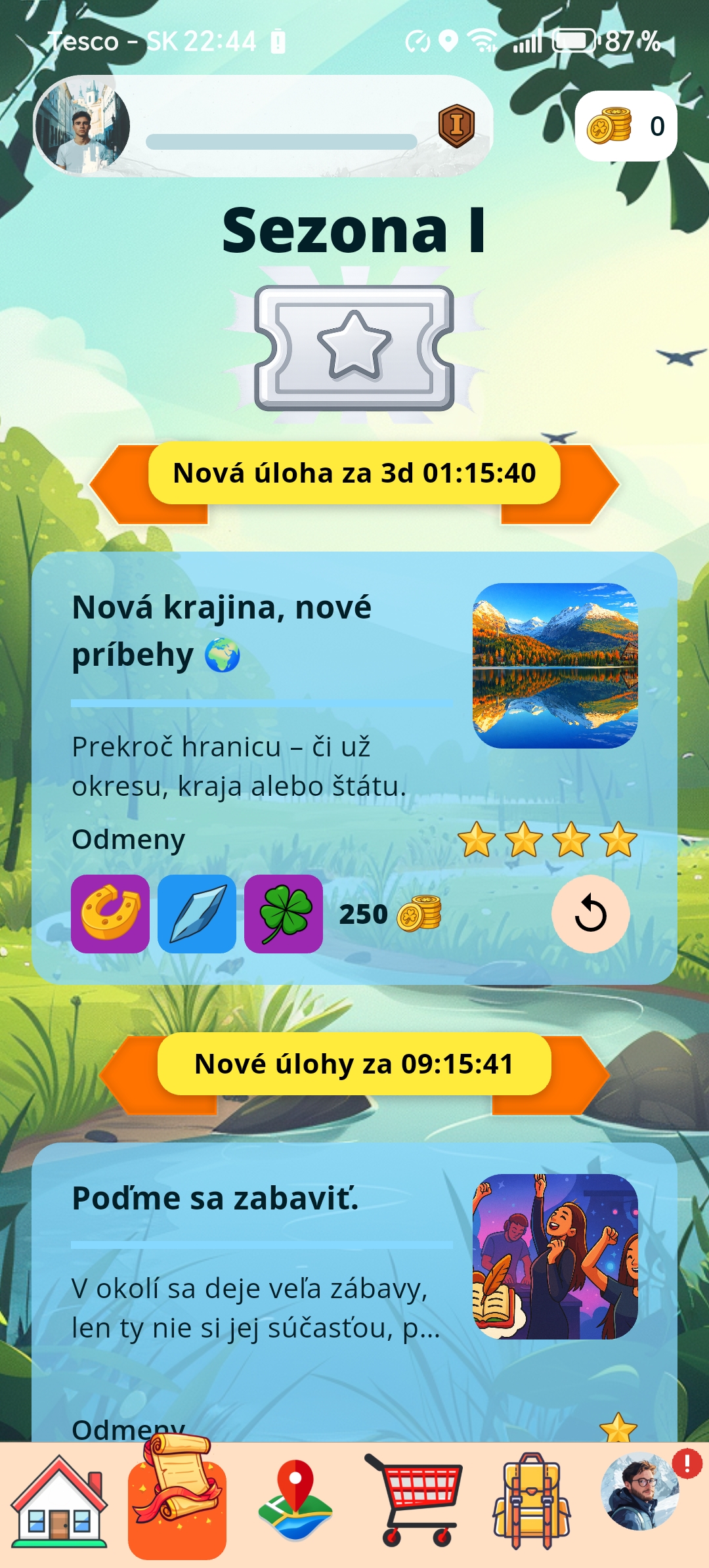Tap the refresh button on Nová krajina task
This screenshot has height=1568, width=709.
(x=590, y=913)
